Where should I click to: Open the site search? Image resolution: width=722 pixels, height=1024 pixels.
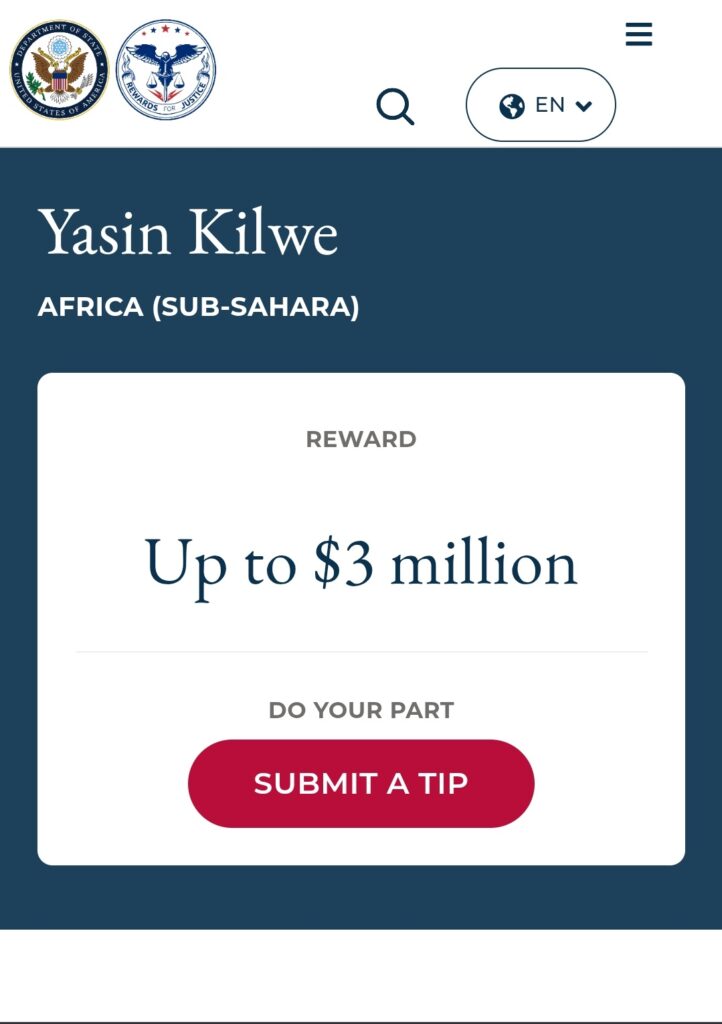pos(395,105)
